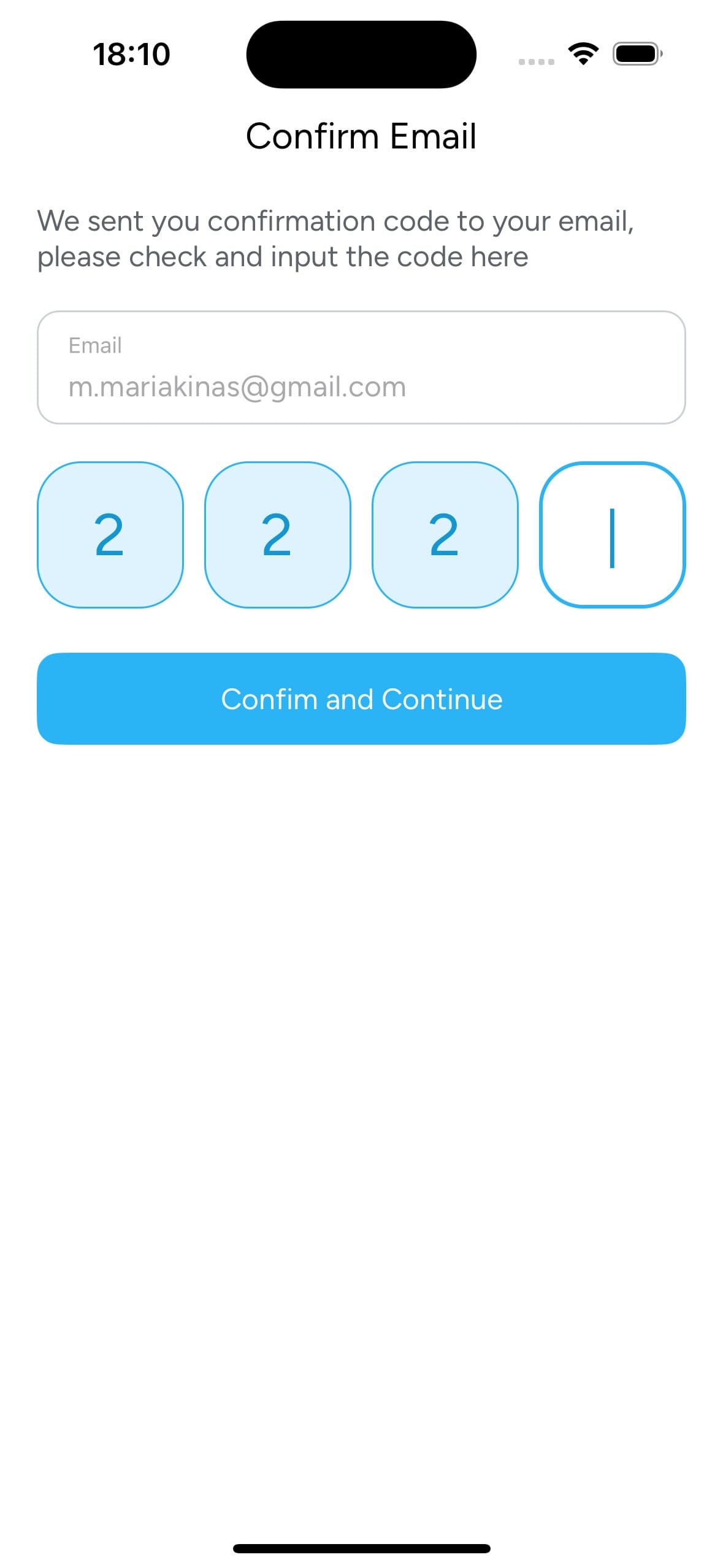This screenshot has width=723, height=1568.
Task: Select the third code digit box
Action: click(445, 535)
